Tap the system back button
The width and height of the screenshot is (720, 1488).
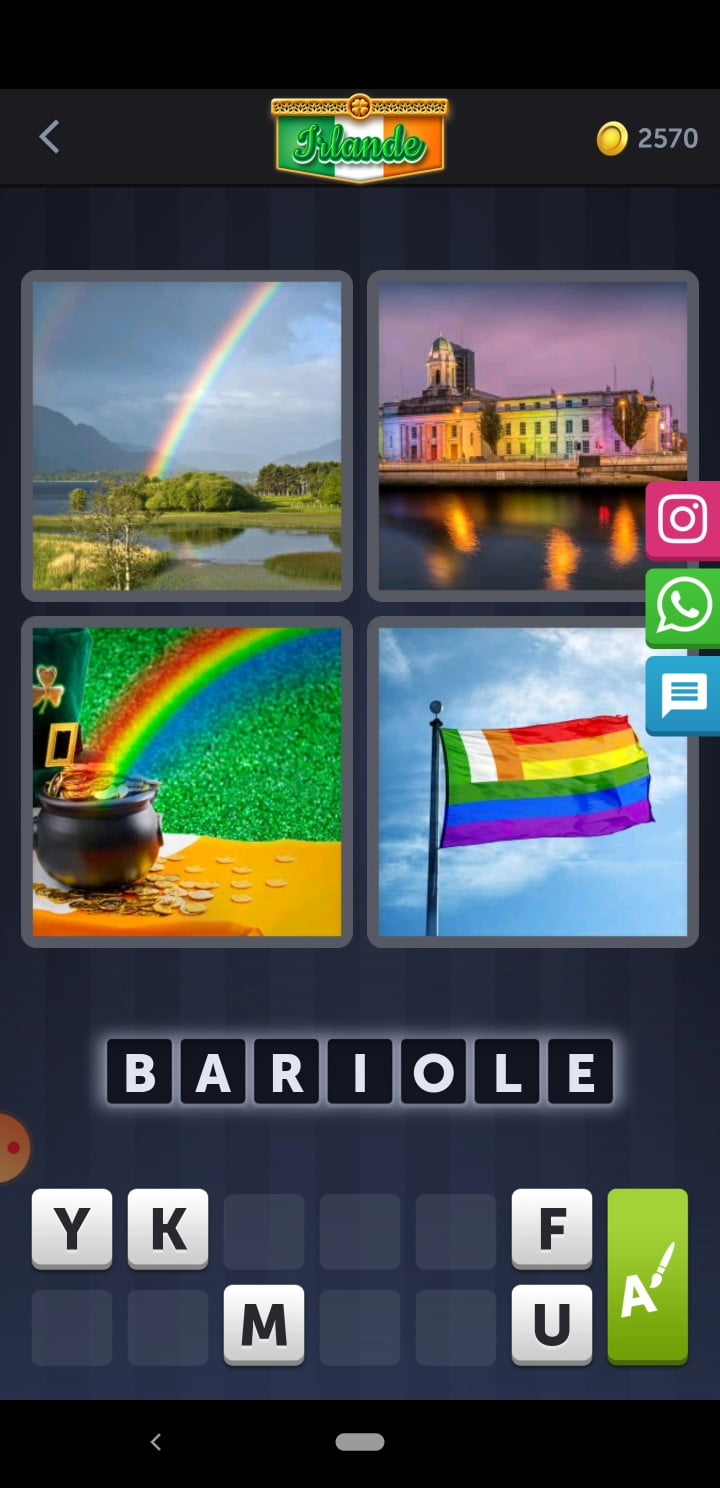point(155,1442)
